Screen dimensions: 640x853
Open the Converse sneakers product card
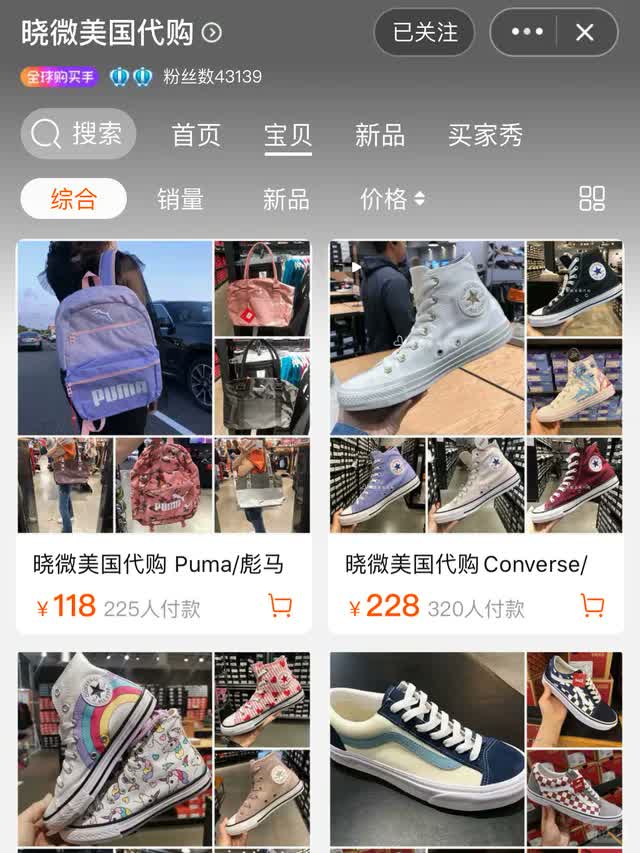click(x=476, y=400)
